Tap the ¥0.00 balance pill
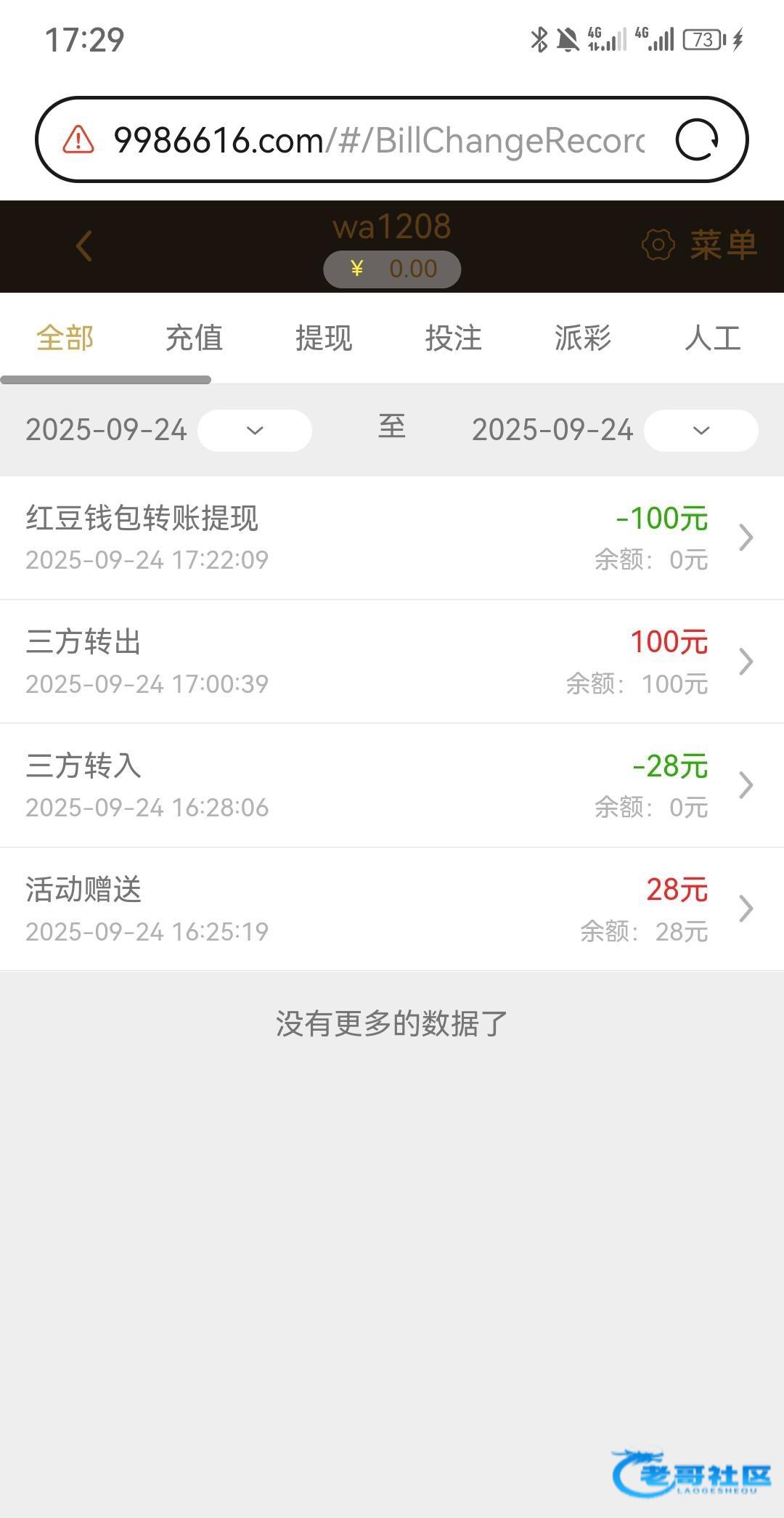 pos(392,269)
